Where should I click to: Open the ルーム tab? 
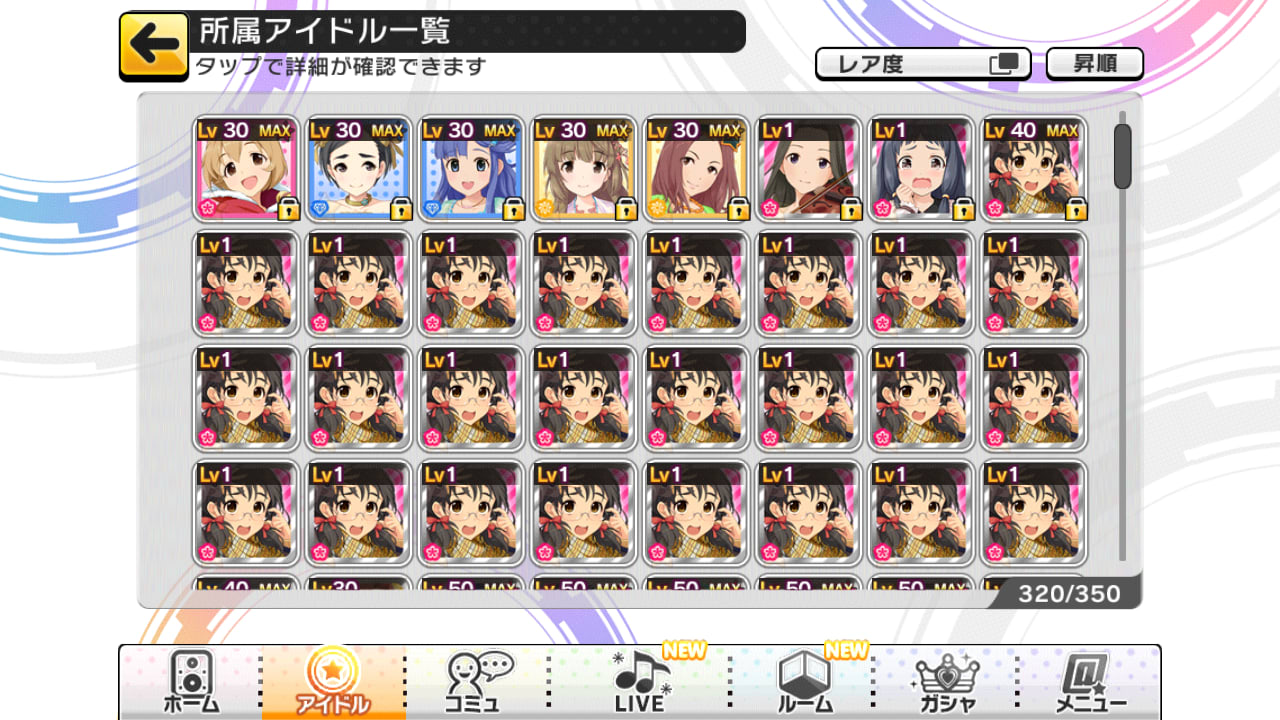click(805, 682)
